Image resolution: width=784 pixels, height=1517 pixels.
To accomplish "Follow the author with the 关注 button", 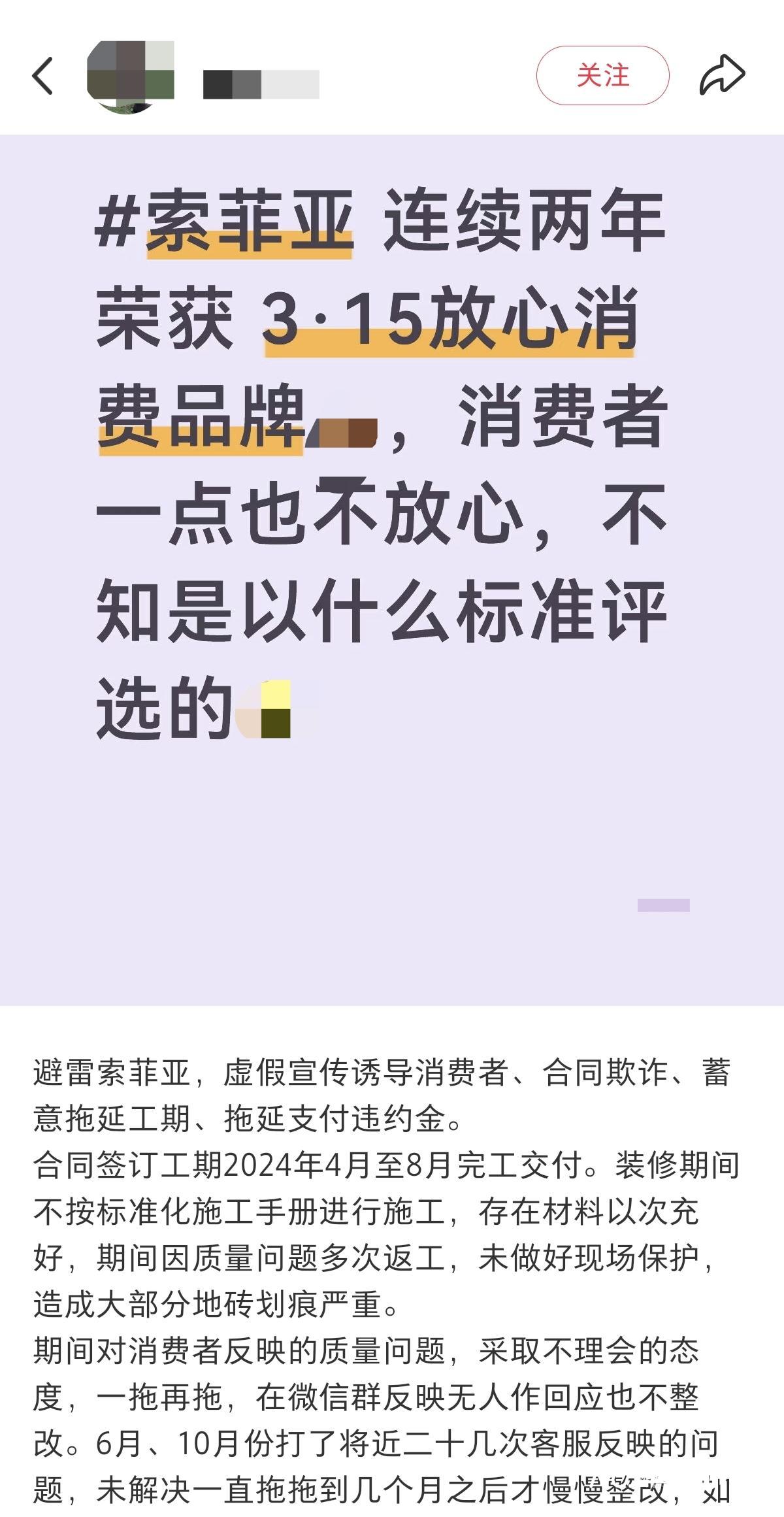I will pos(602,76).
